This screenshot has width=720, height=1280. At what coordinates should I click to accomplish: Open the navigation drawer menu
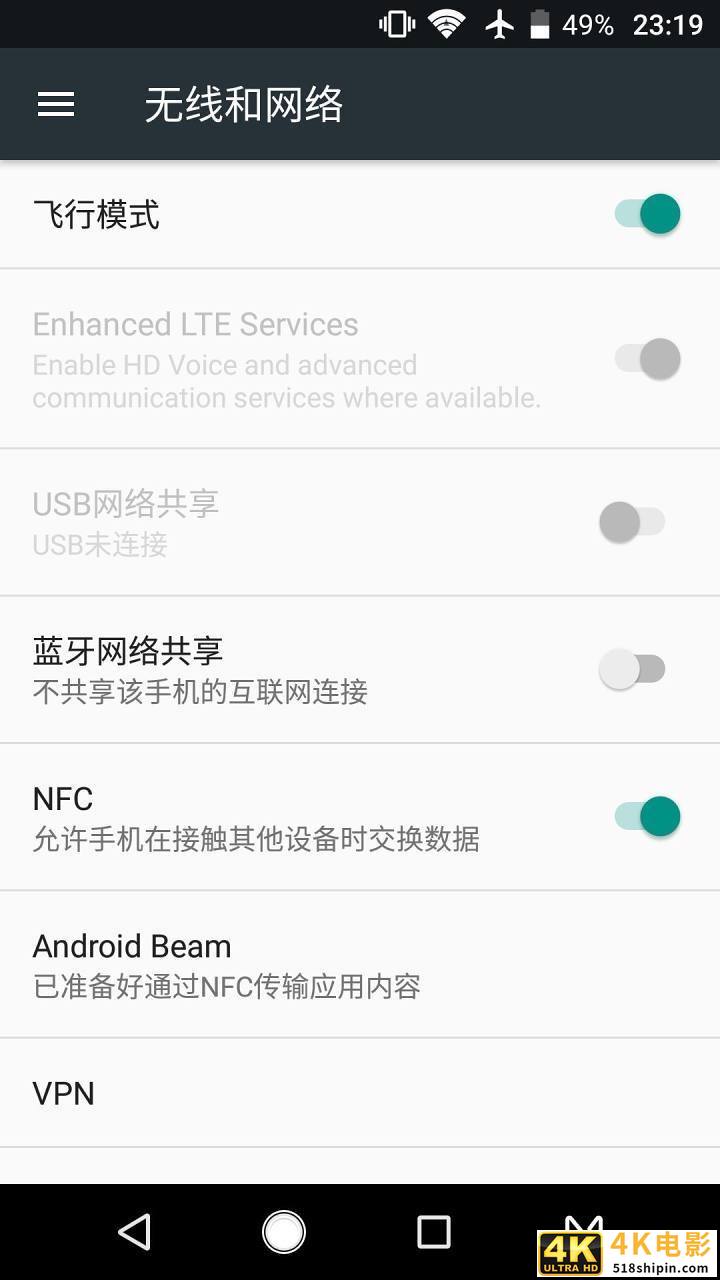[x=55, y=104]
